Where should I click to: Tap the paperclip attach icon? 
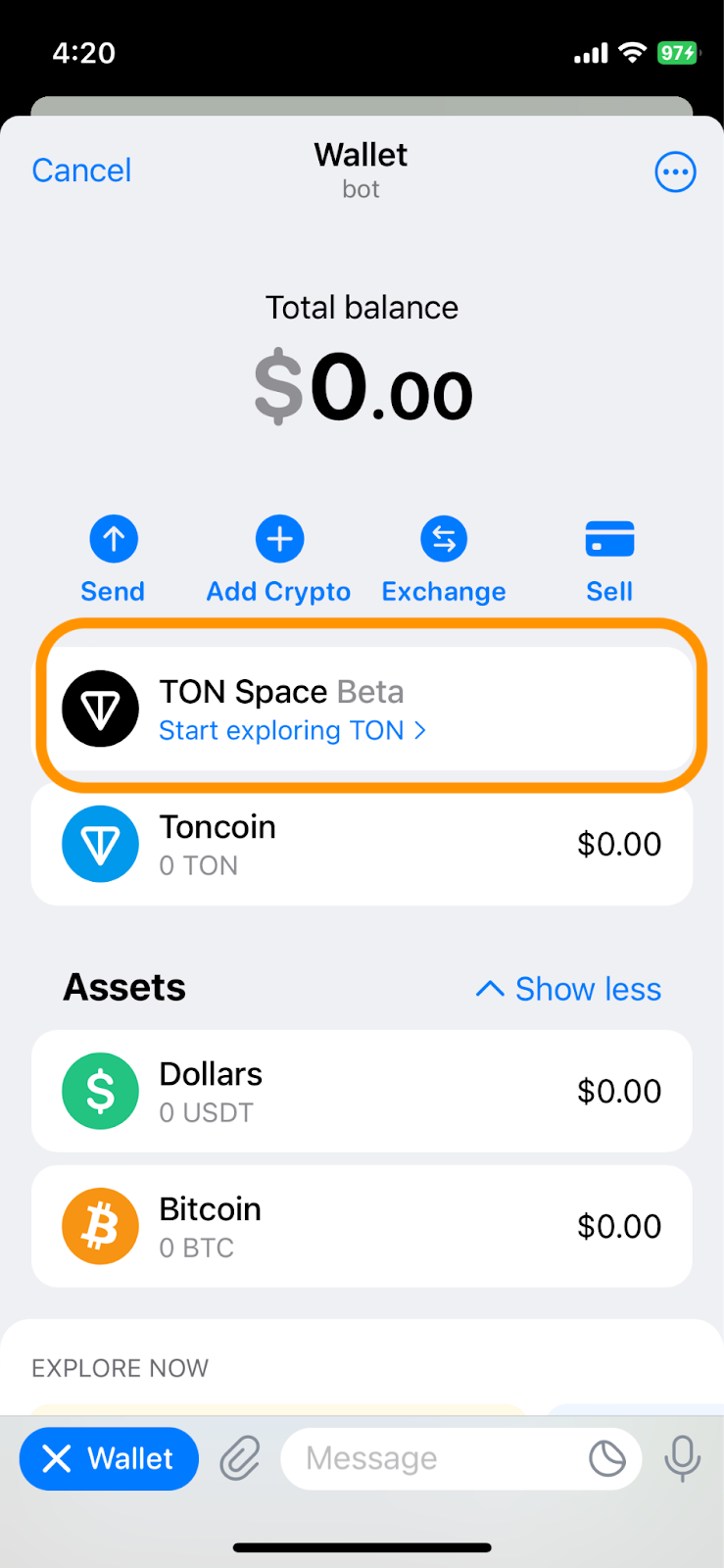tap(240, 1458)
